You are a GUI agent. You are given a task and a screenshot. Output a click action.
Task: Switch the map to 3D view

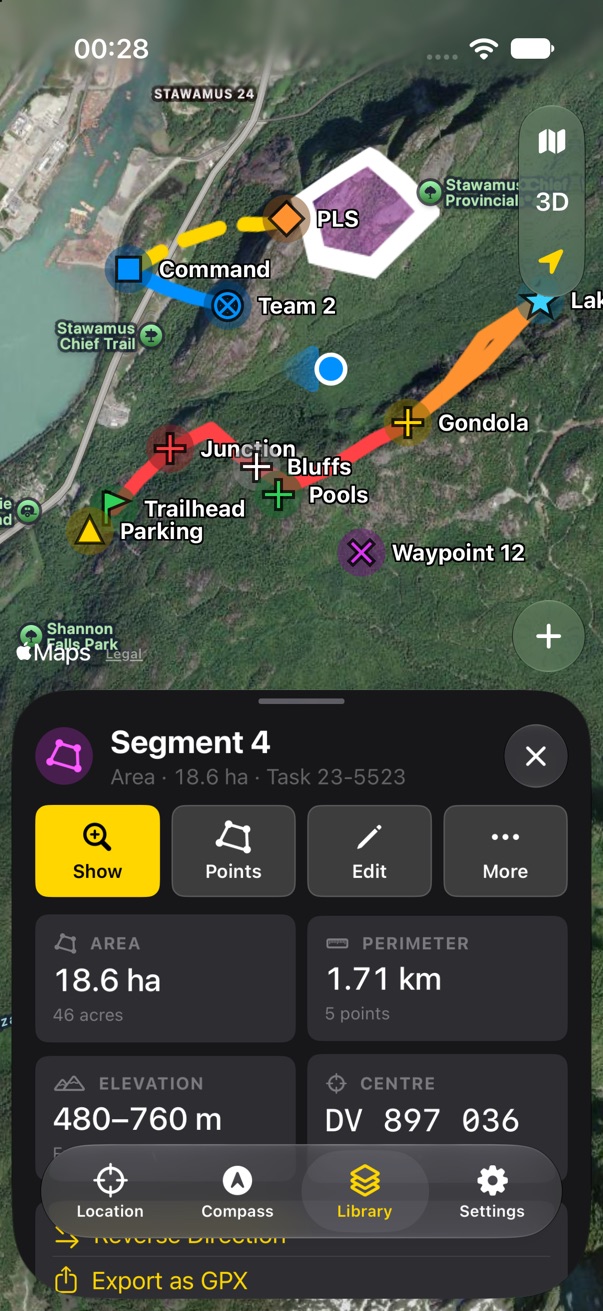point(552,202)
